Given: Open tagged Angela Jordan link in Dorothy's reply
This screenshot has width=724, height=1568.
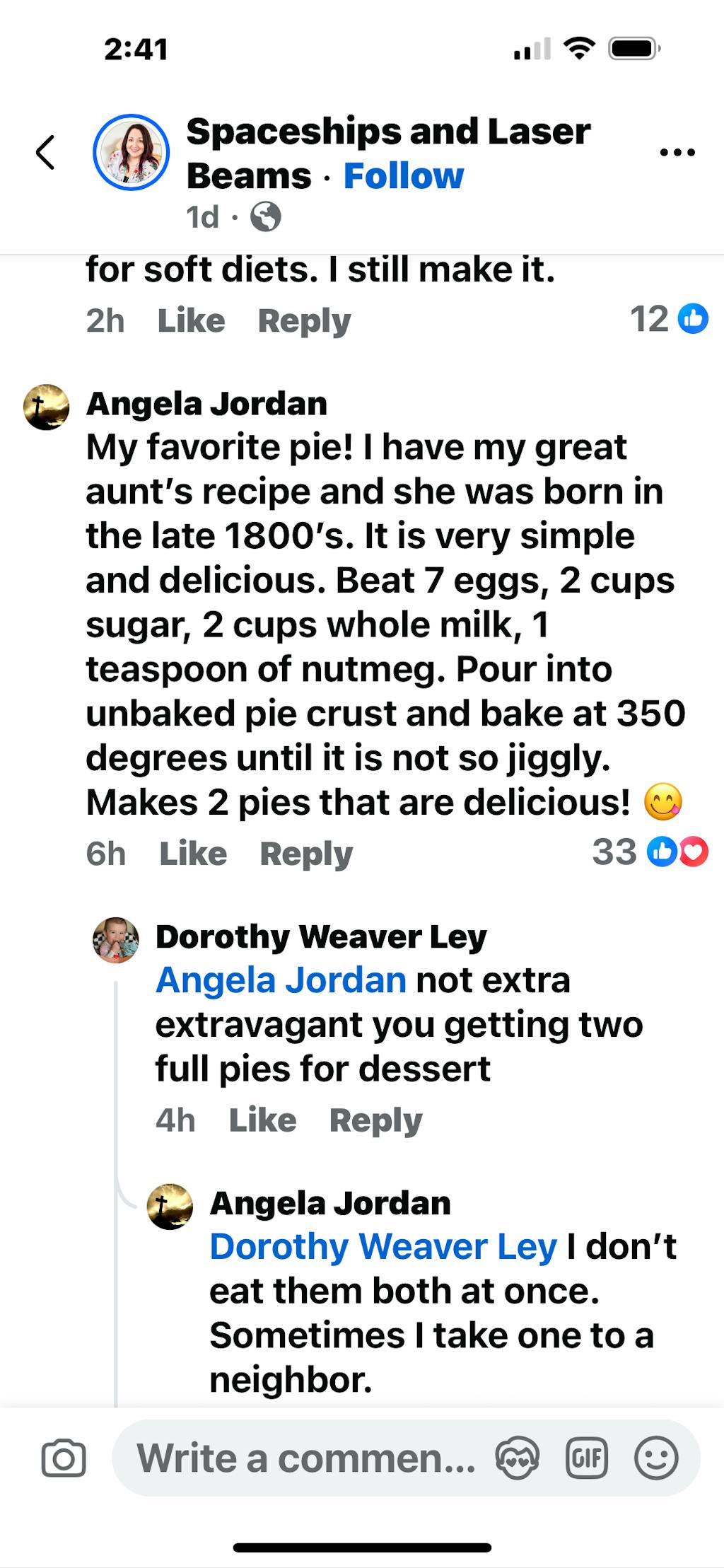Looking at the screenshot, I should [281, 980].
